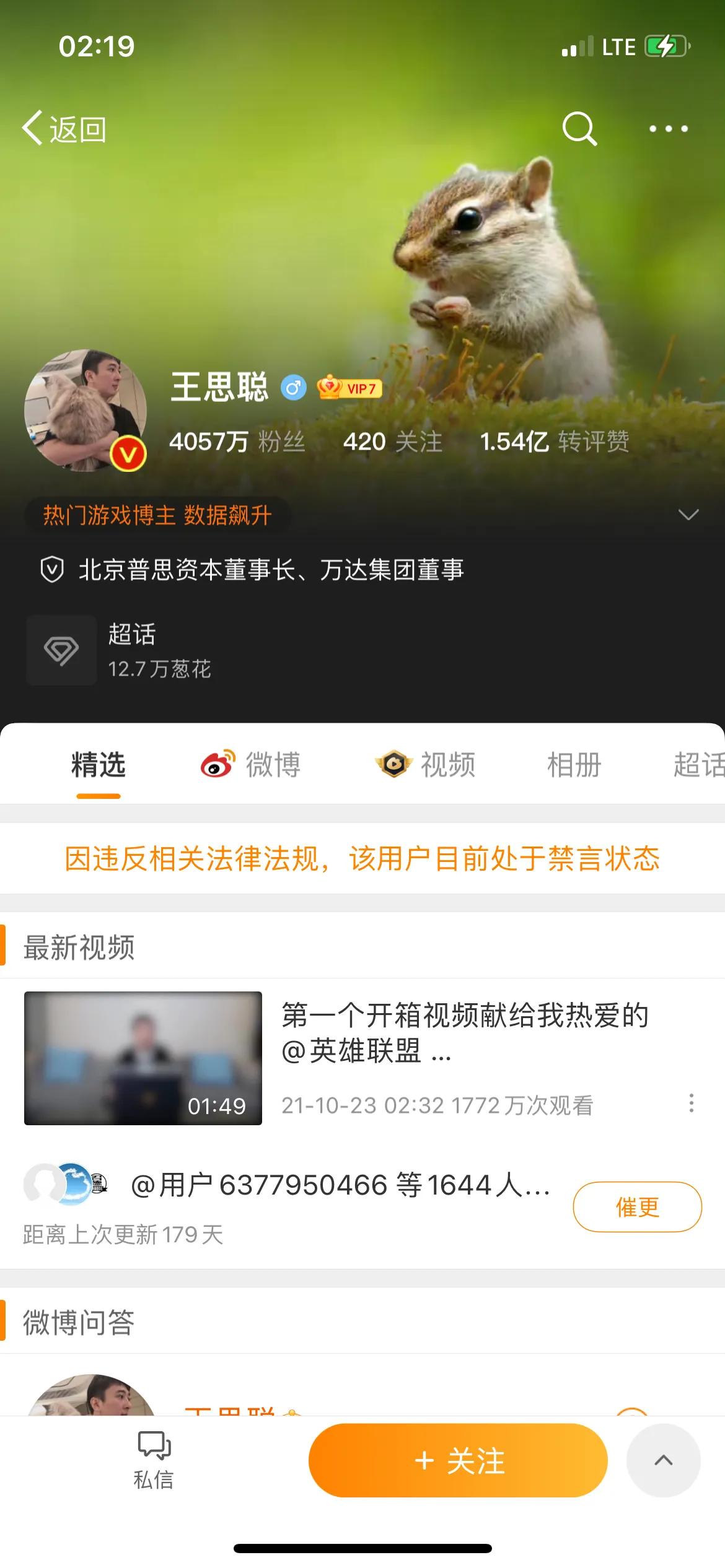
Task: Open the search magnifier icon
Action: pos(579,129)
